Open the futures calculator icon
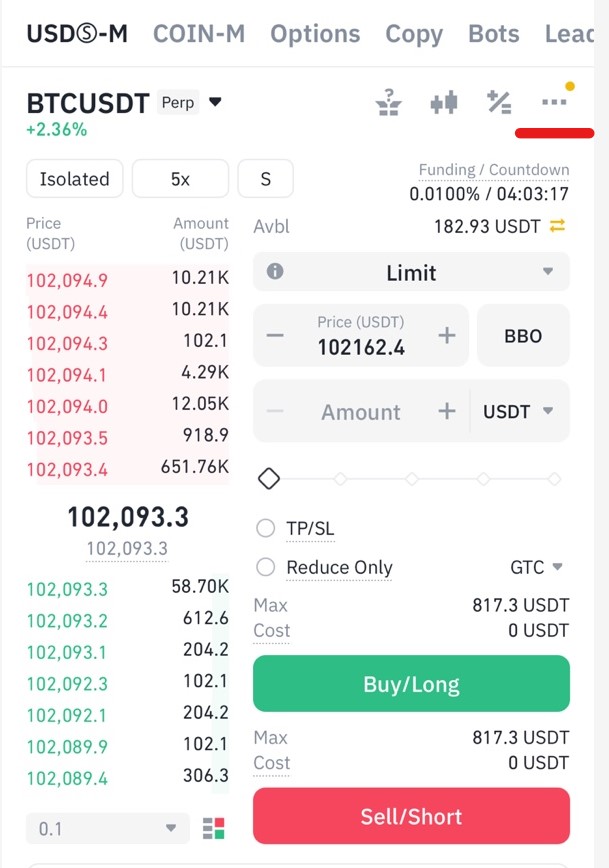 (x=498, y=102)
